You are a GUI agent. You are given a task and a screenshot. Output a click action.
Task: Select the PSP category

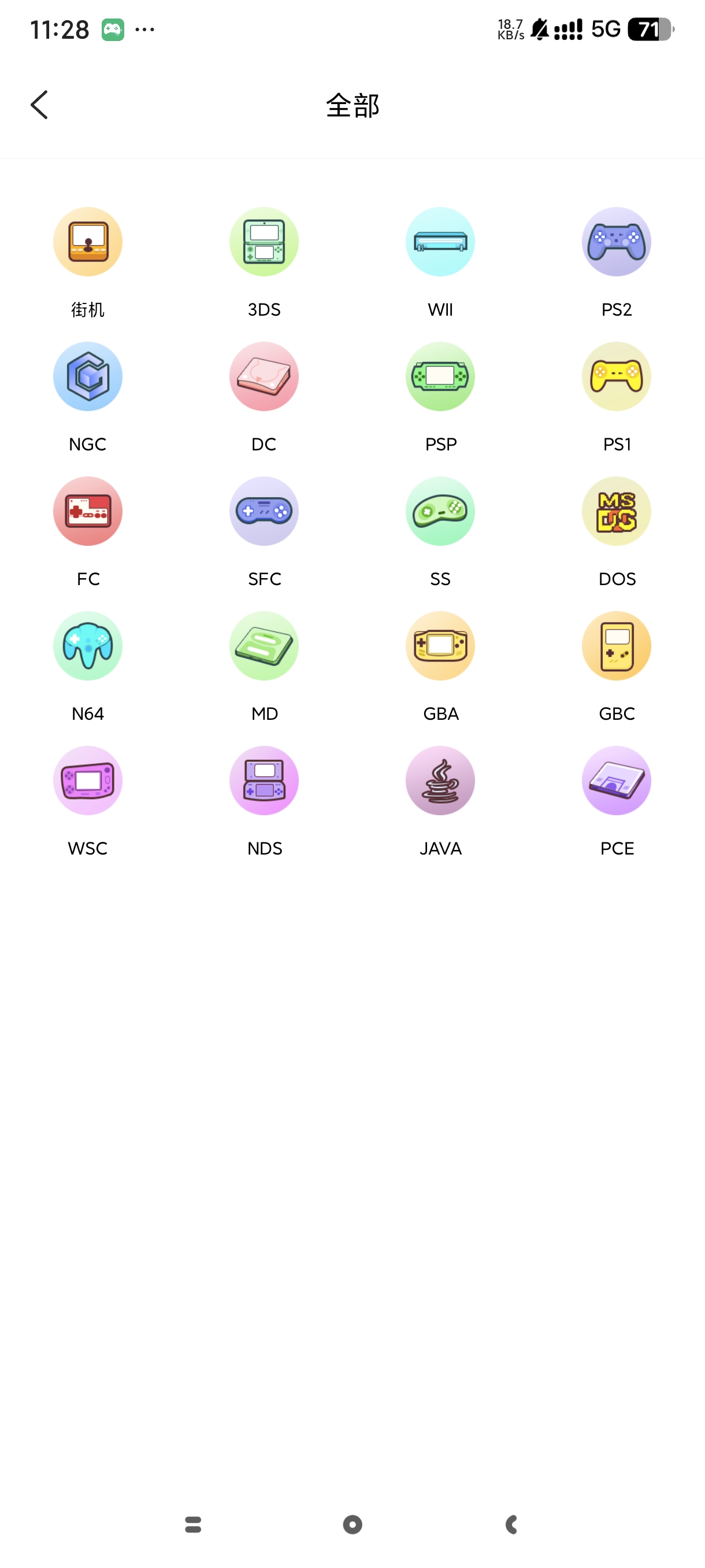coord(440,377)
